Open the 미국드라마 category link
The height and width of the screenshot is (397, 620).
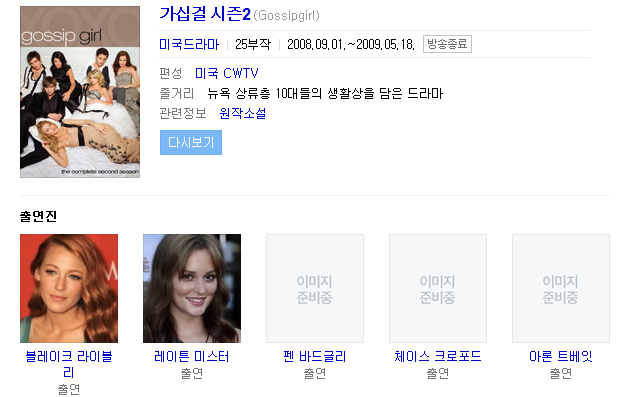(189, 44)
